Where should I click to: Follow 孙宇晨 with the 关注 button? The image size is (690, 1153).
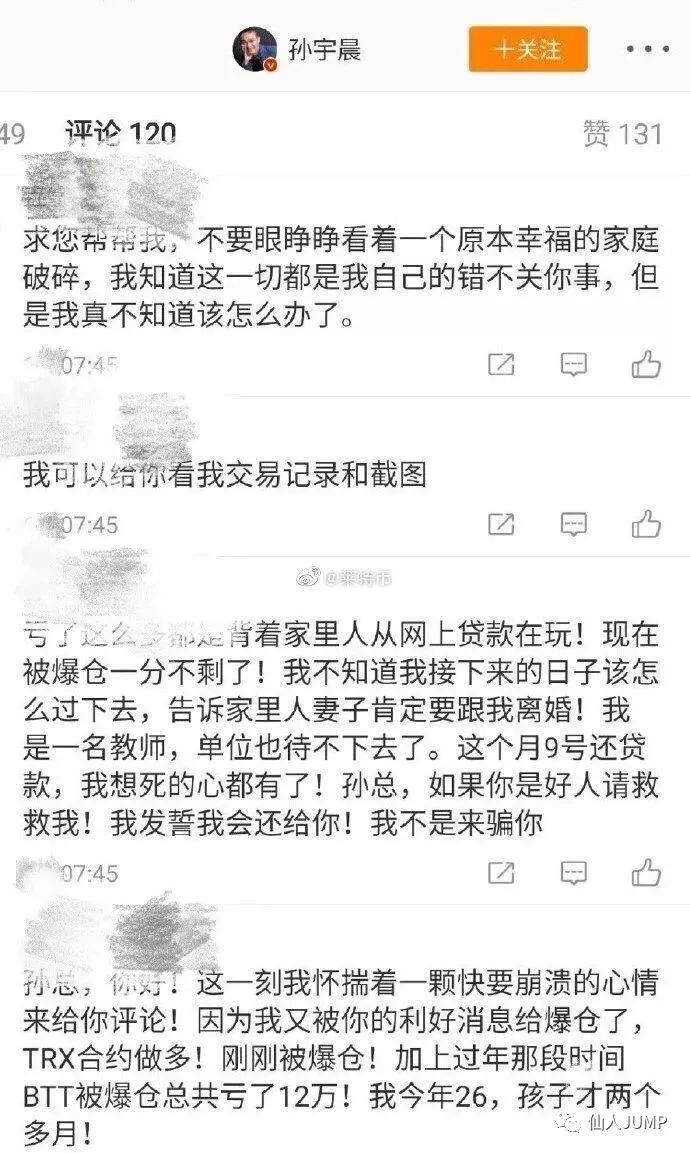[528, 49]
